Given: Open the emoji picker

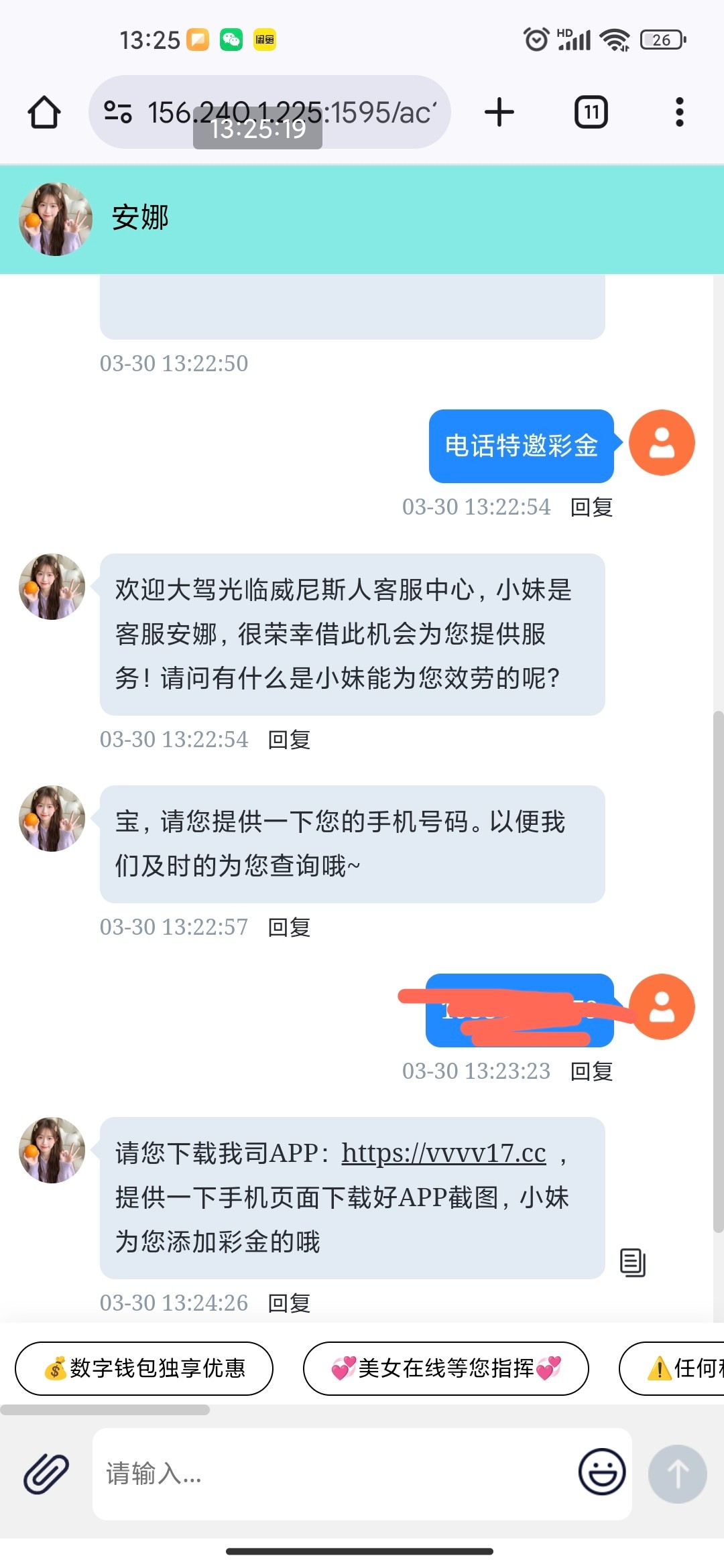Looking at the screenshot, I should tap(602, 1472).
